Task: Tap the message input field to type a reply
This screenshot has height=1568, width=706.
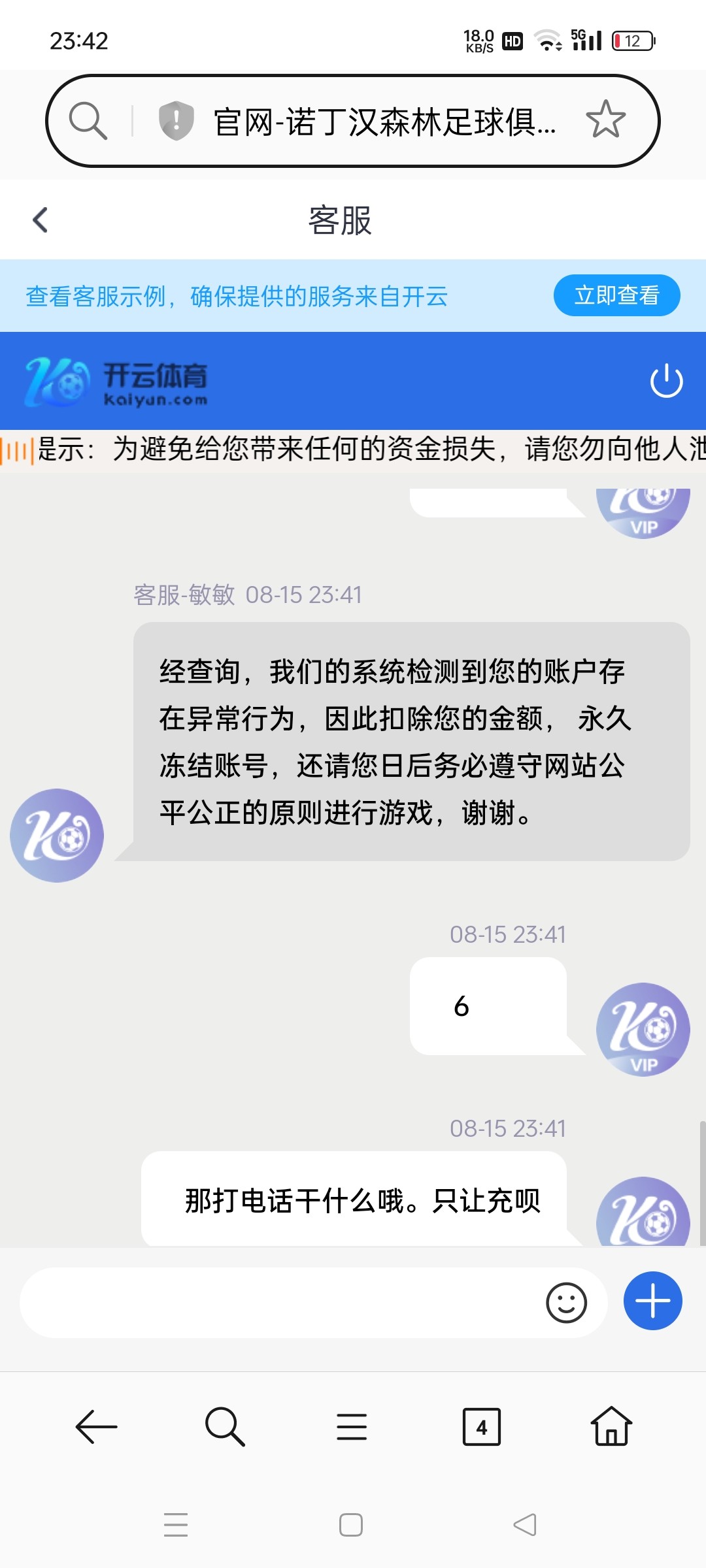Action: (x=281, y=1301)
